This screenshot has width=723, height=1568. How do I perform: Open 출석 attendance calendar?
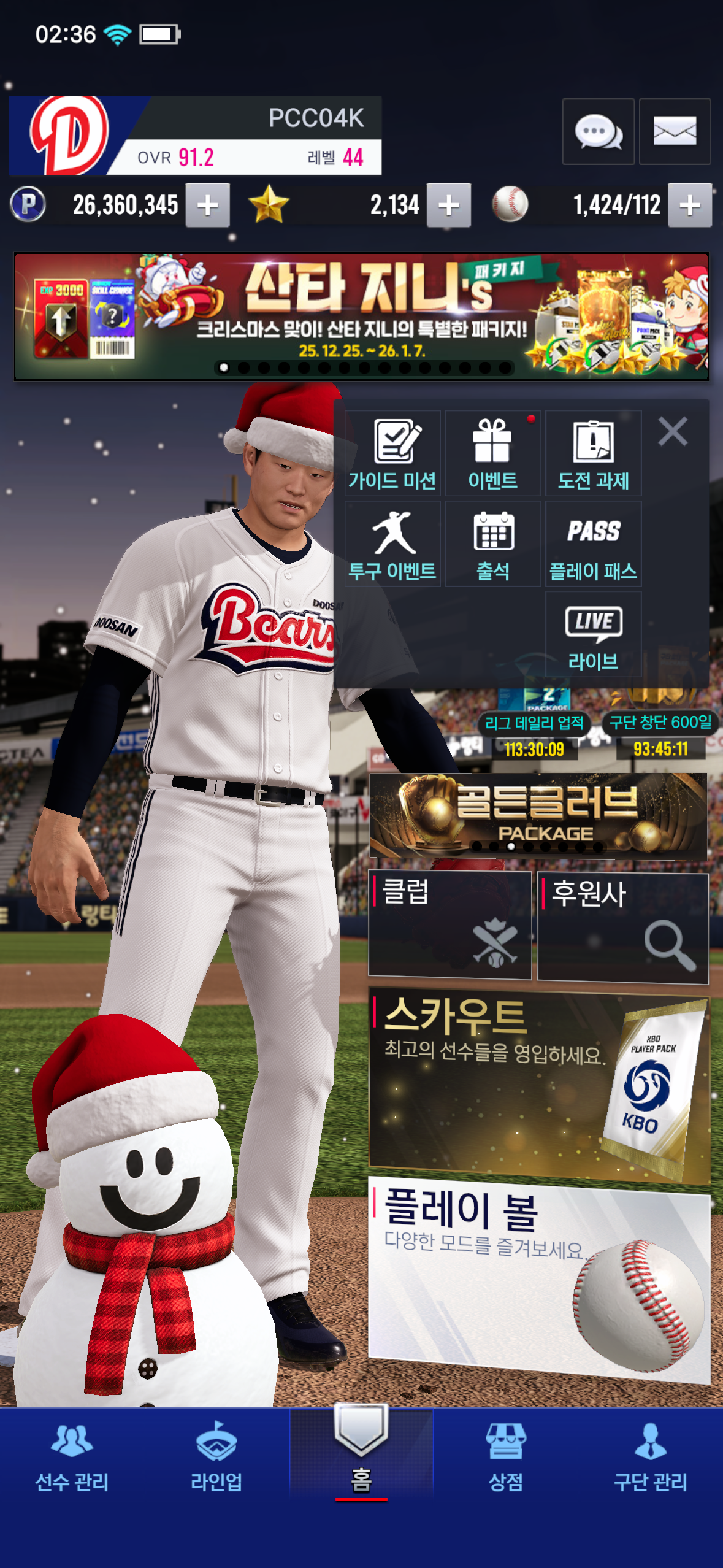492,544
